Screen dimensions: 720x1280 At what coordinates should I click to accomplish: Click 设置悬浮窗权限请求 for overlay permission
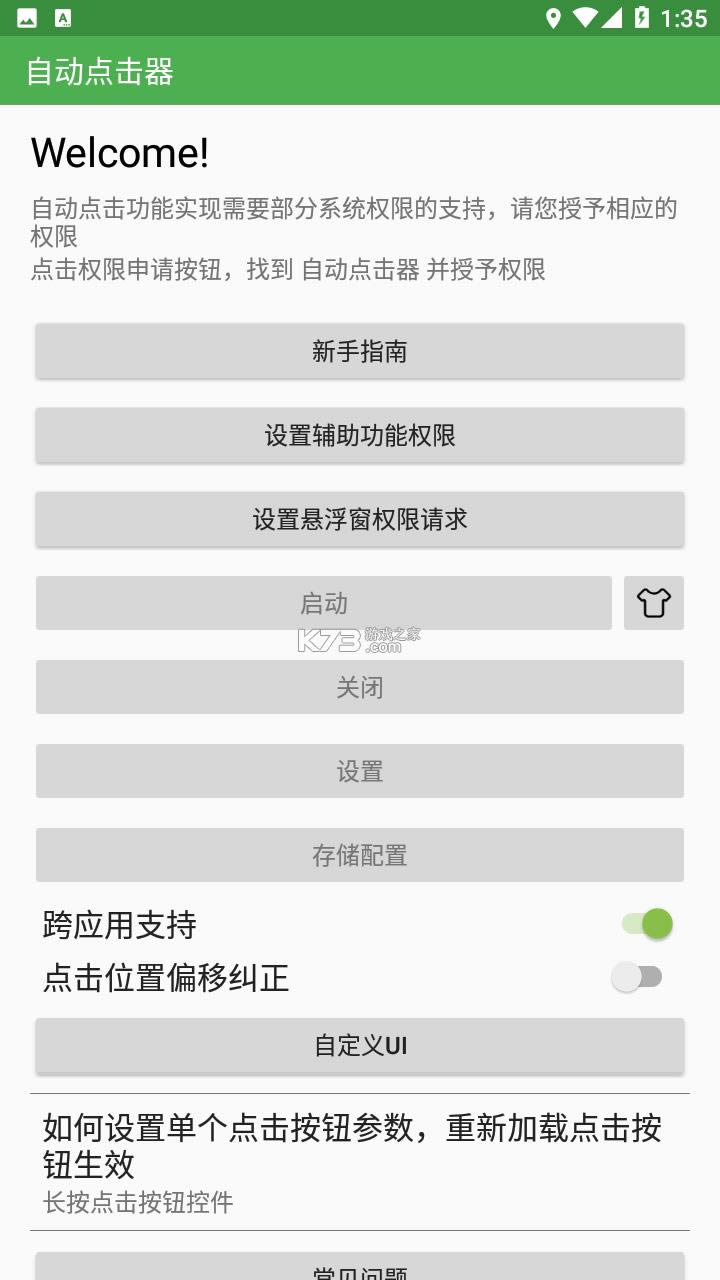(x=360, y=519)
